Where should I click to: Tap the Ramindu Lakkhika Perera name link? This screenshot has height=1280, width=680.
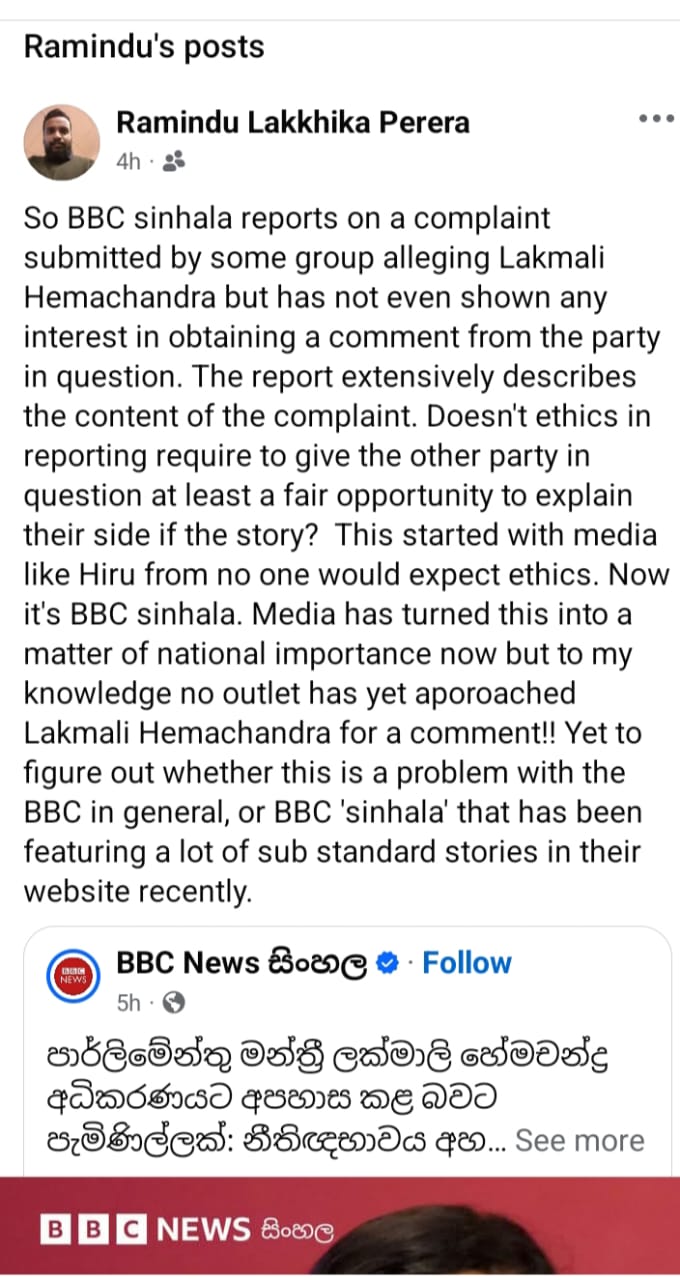click(x=293, y=122)
